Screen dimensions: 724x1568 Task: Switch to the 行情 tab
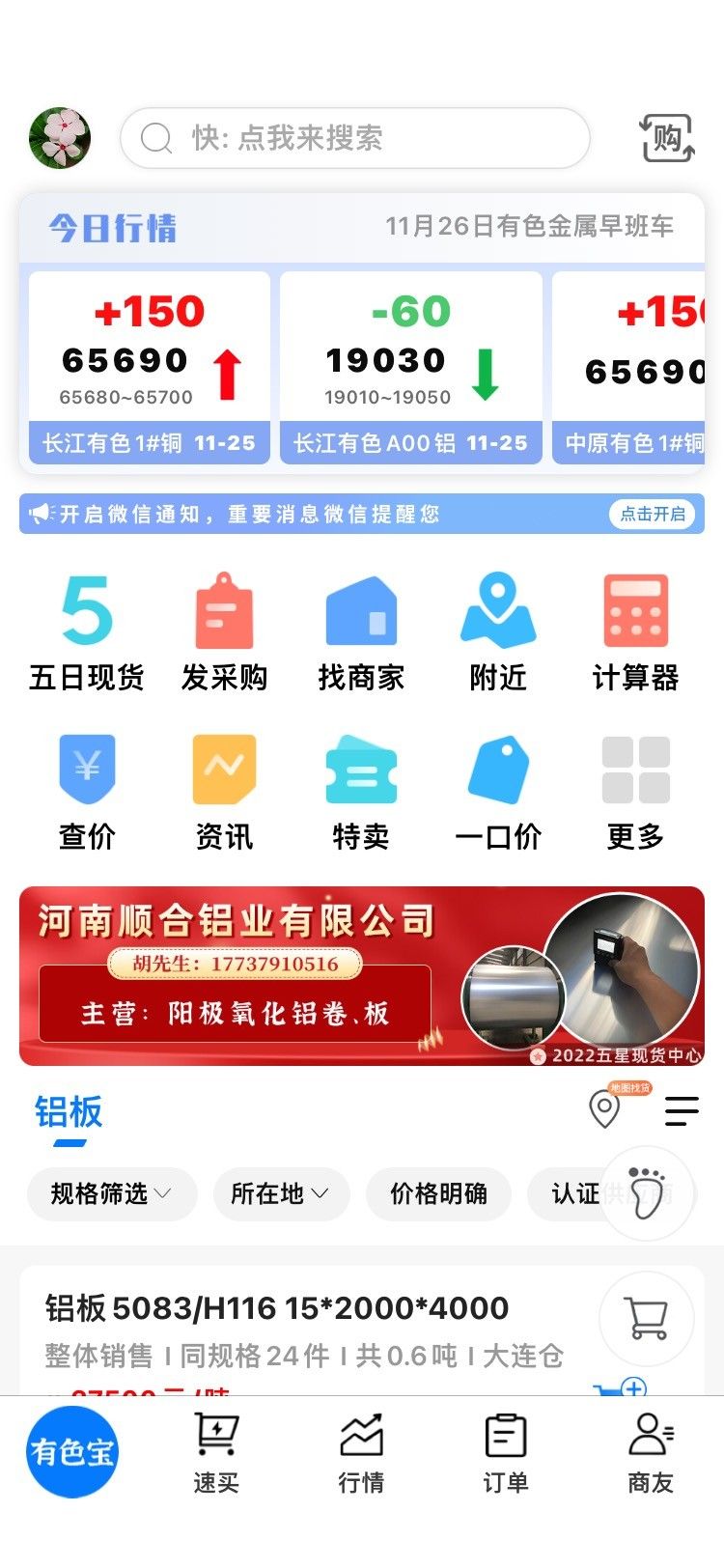click(361, 1452)
